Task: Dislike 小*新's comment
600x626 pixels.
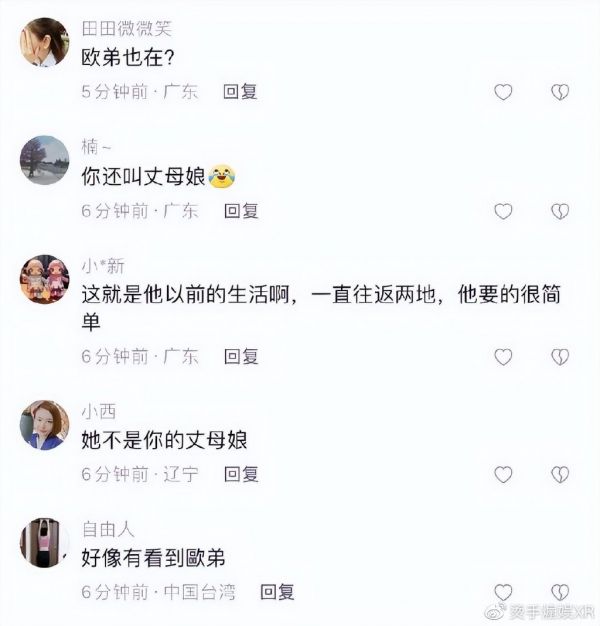Action: pos(560,357)
